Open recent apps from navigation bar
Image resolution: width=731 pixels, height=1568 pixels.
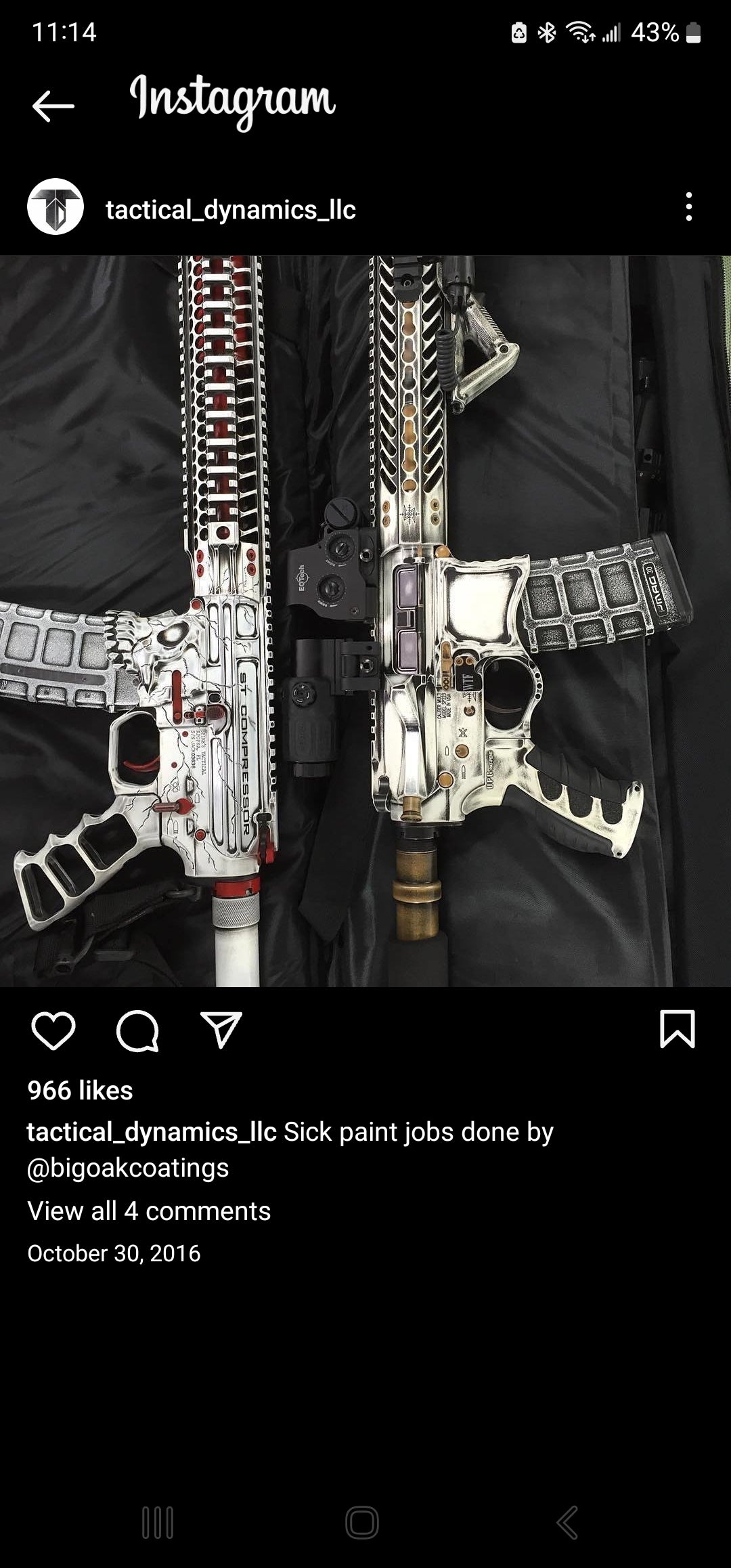(x=158, y=1523)
